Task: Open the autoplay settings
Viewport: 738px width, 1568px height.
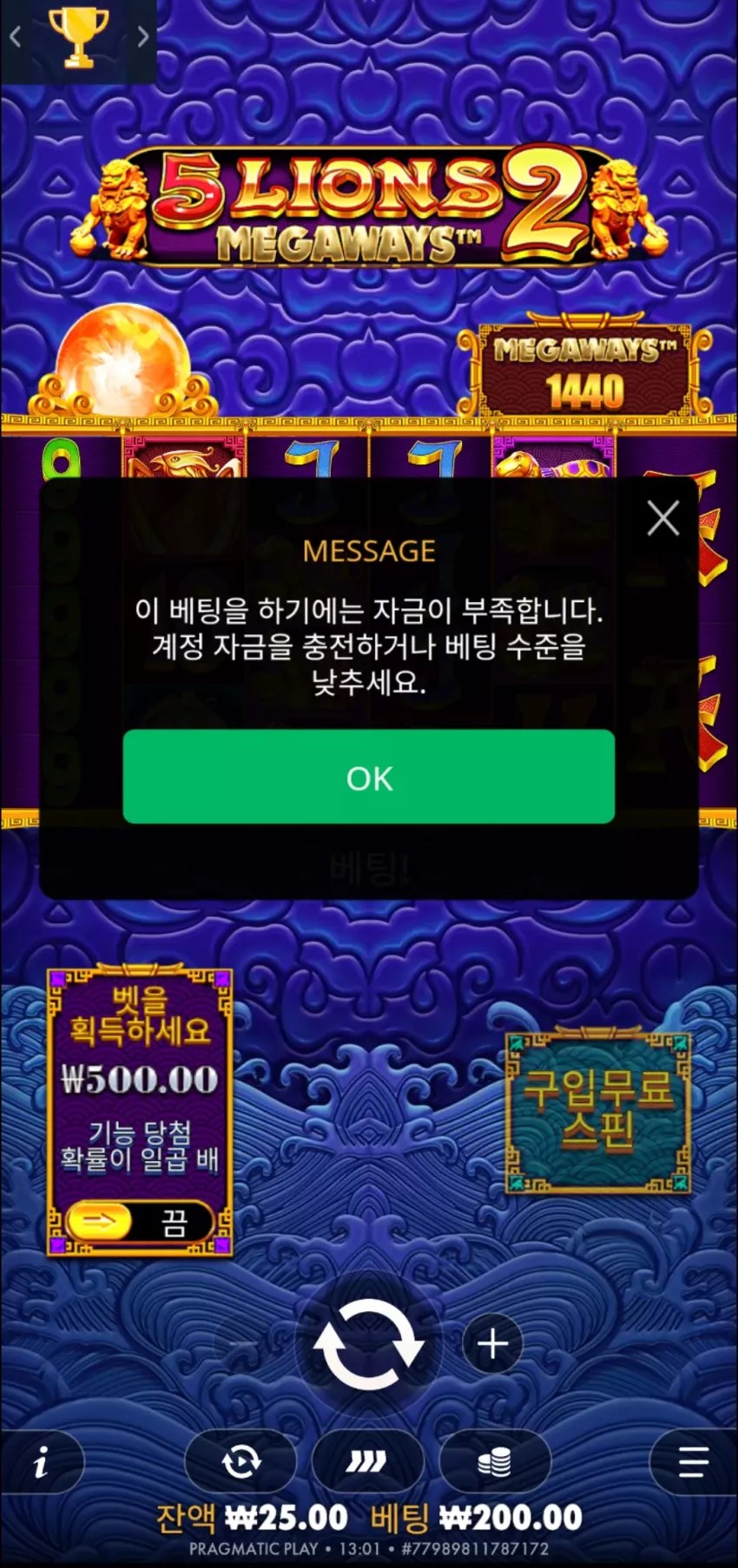Action: (241, 1462)
